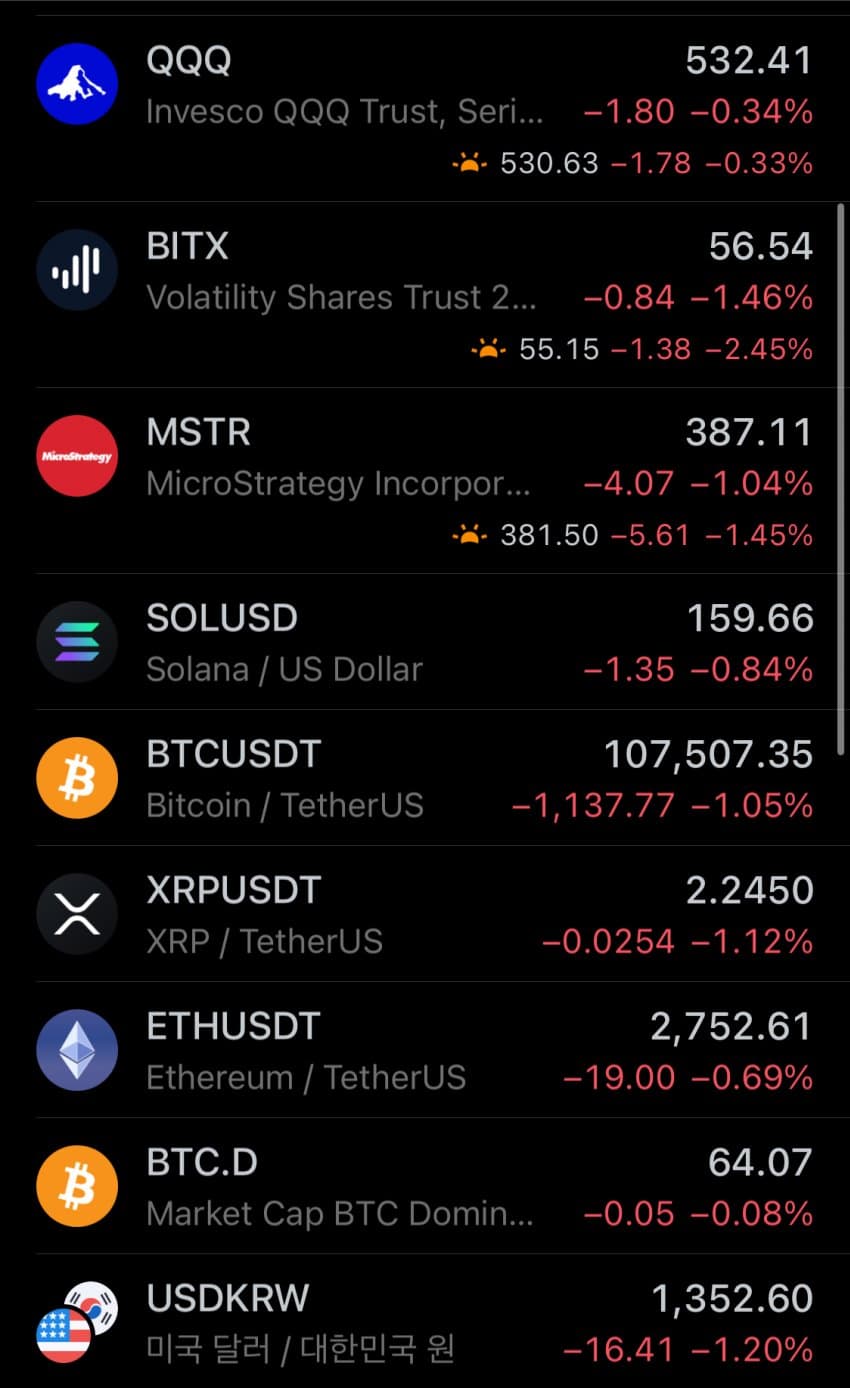Open the SOLUSD Solana chart

click(425, 642)
